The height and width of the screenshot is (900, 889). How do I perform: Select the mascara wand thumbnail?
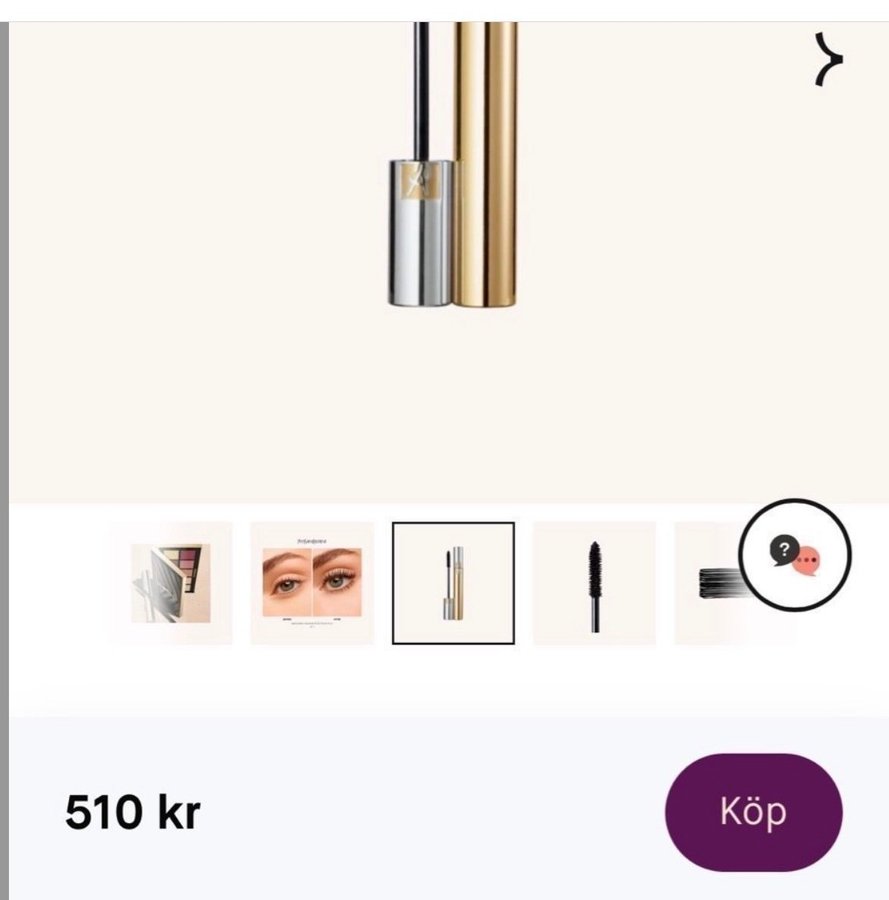pos(594,583)
